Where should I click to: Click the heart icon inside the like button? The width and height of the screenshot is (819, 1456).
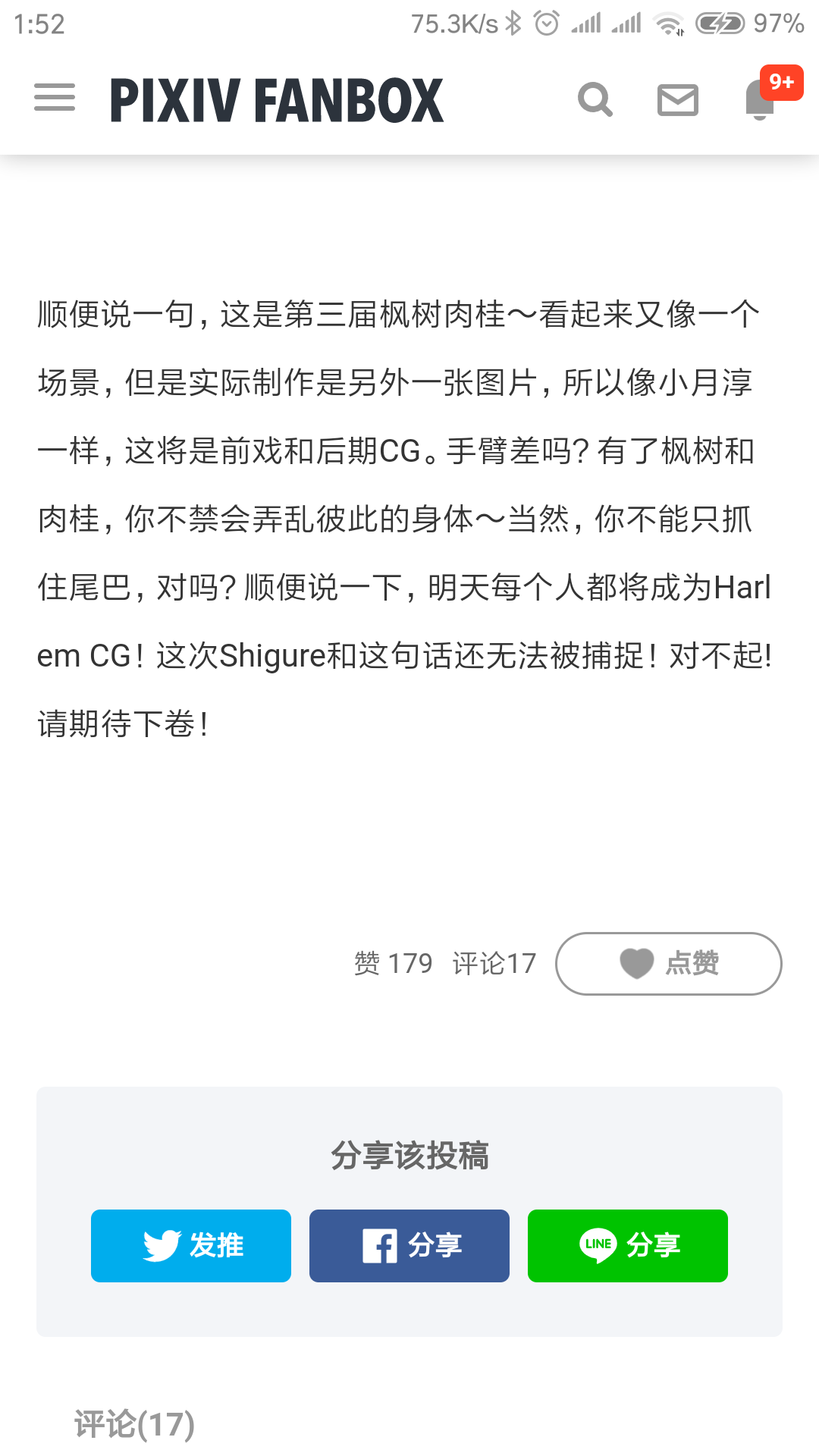tap(635, 962)
